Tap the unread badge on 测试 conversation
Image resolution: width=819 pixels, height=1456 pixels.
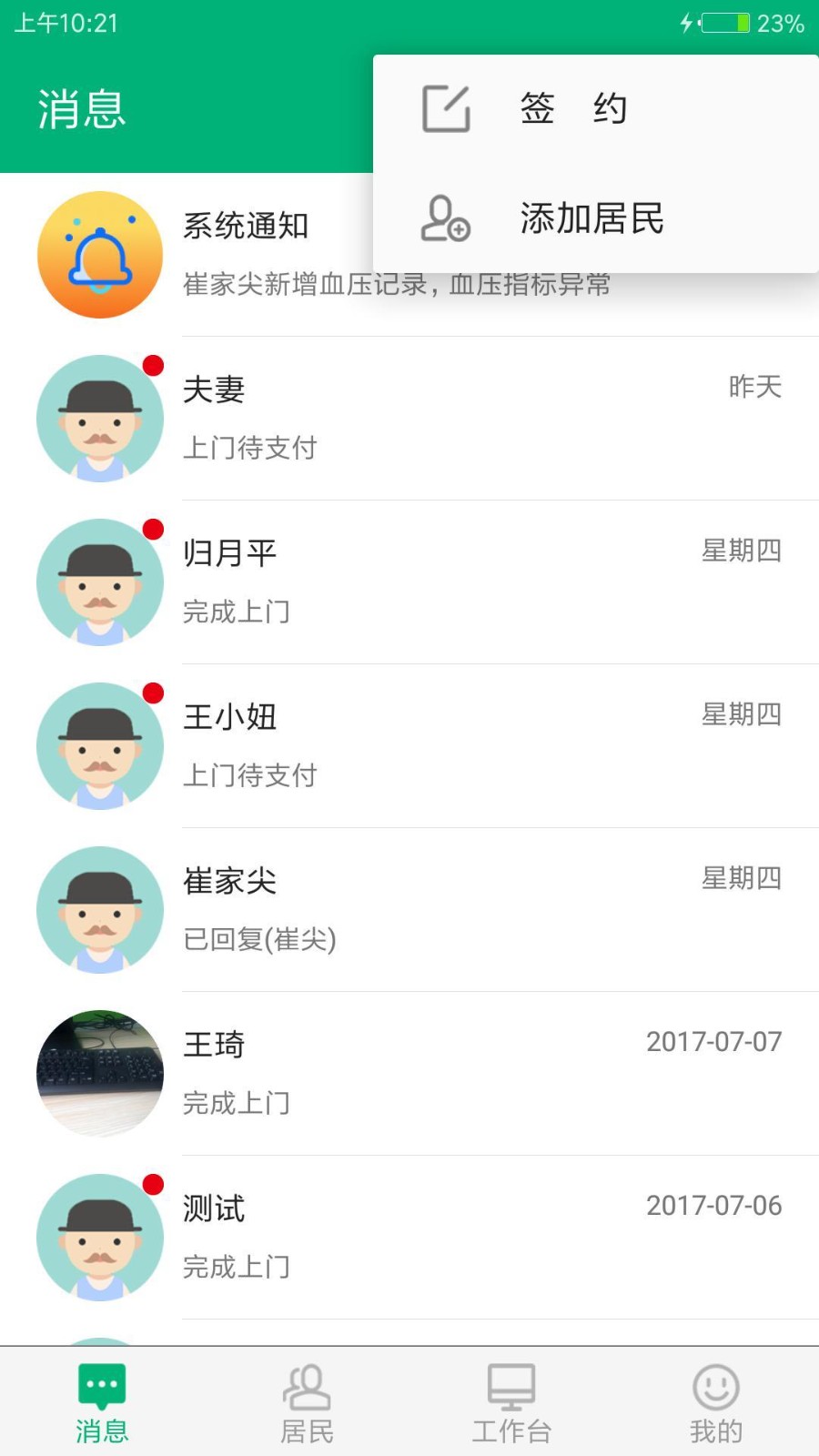point(153,1185)
